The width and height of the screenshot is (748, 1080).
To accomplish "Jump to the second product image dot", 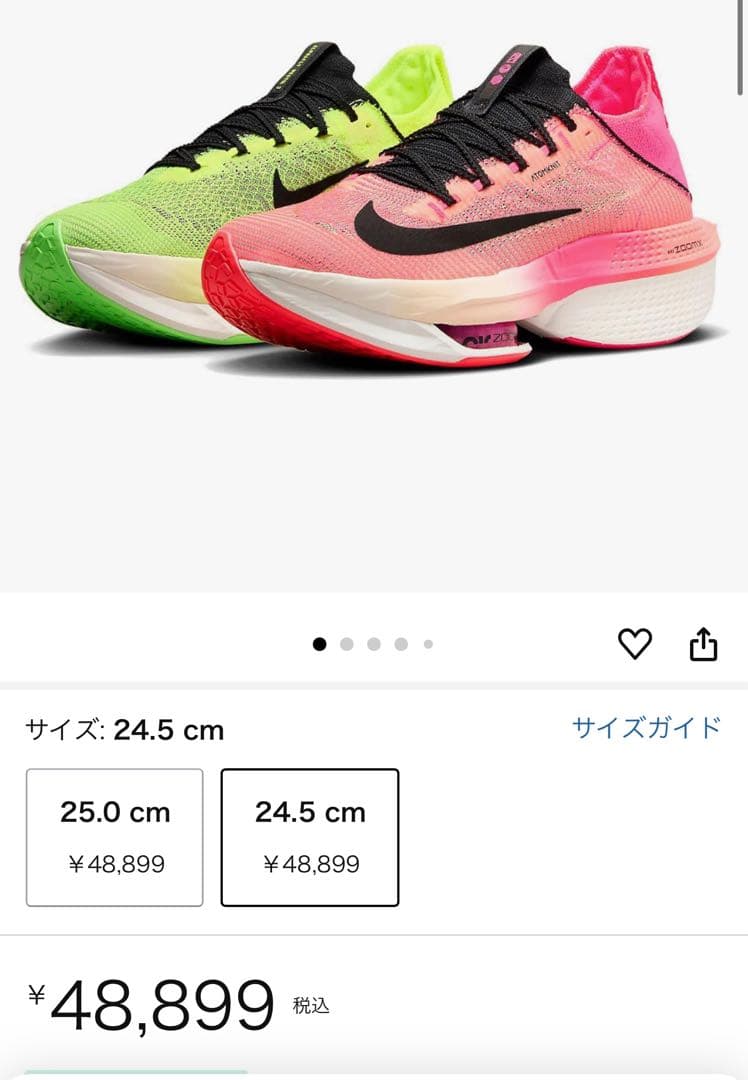I will [x=347, y=645].
